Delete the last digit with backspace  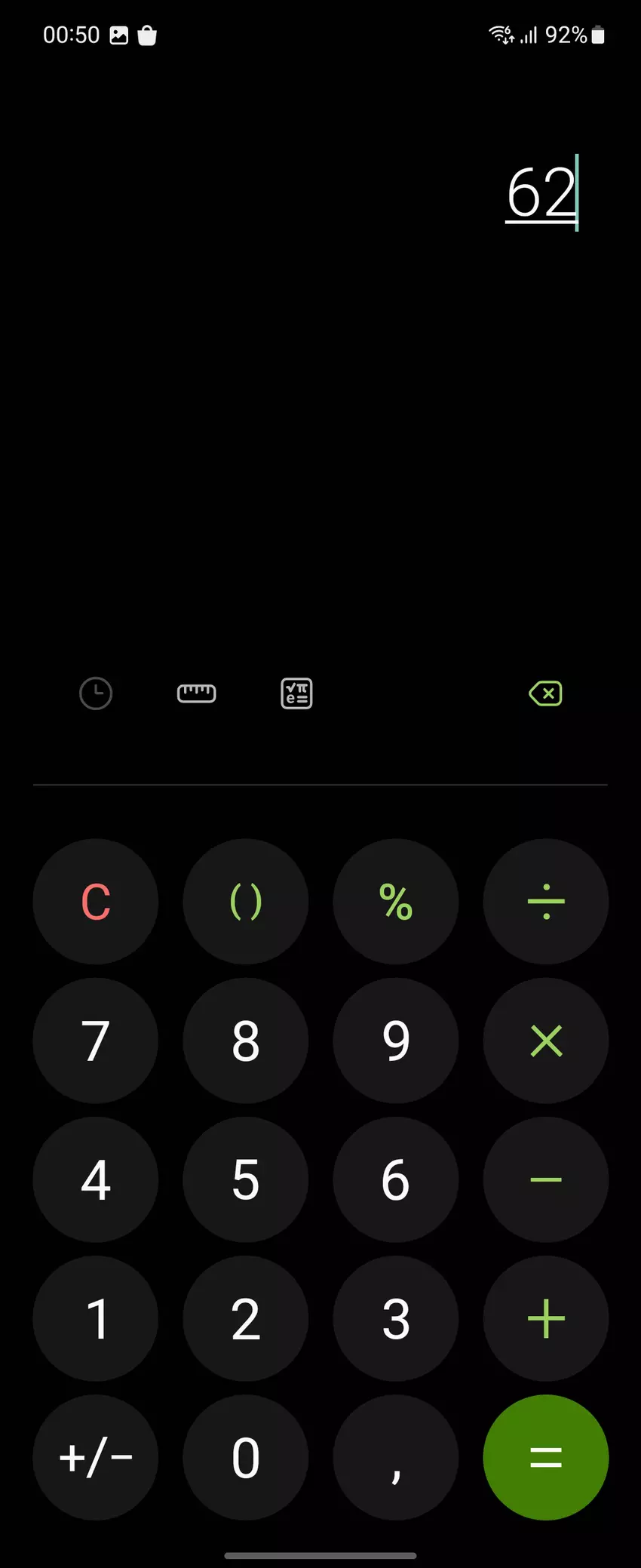[545, 693]
